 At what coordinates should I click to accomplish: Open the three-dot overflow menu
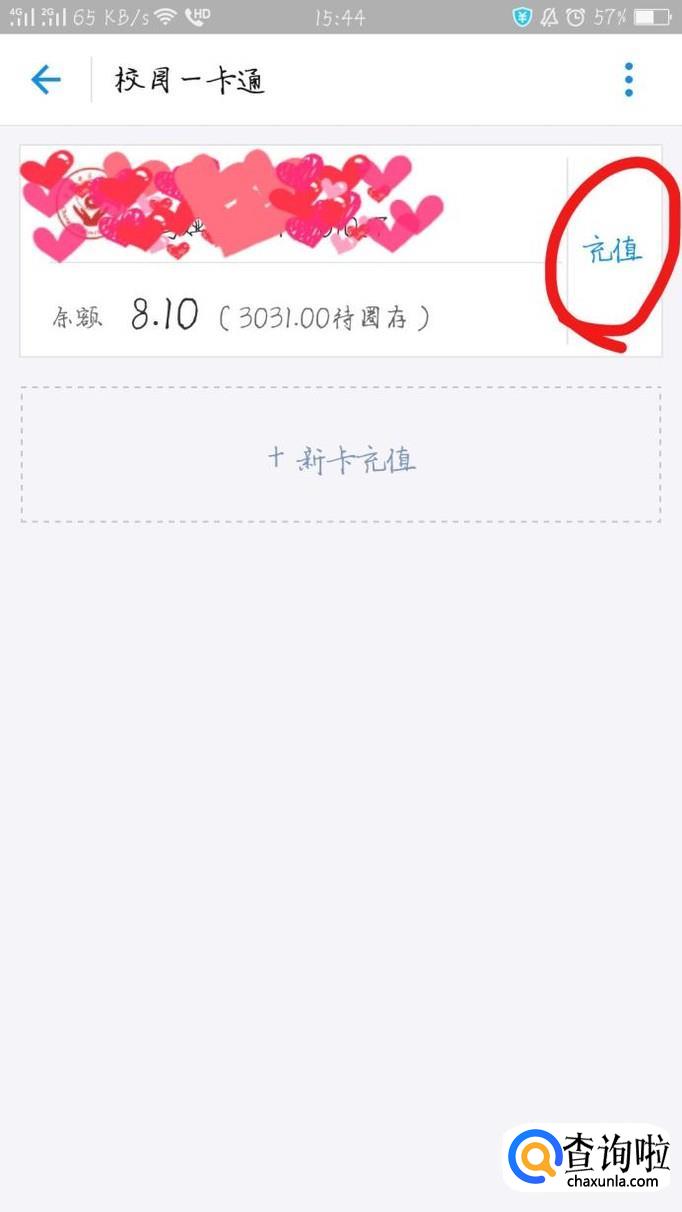click(628, 80)
